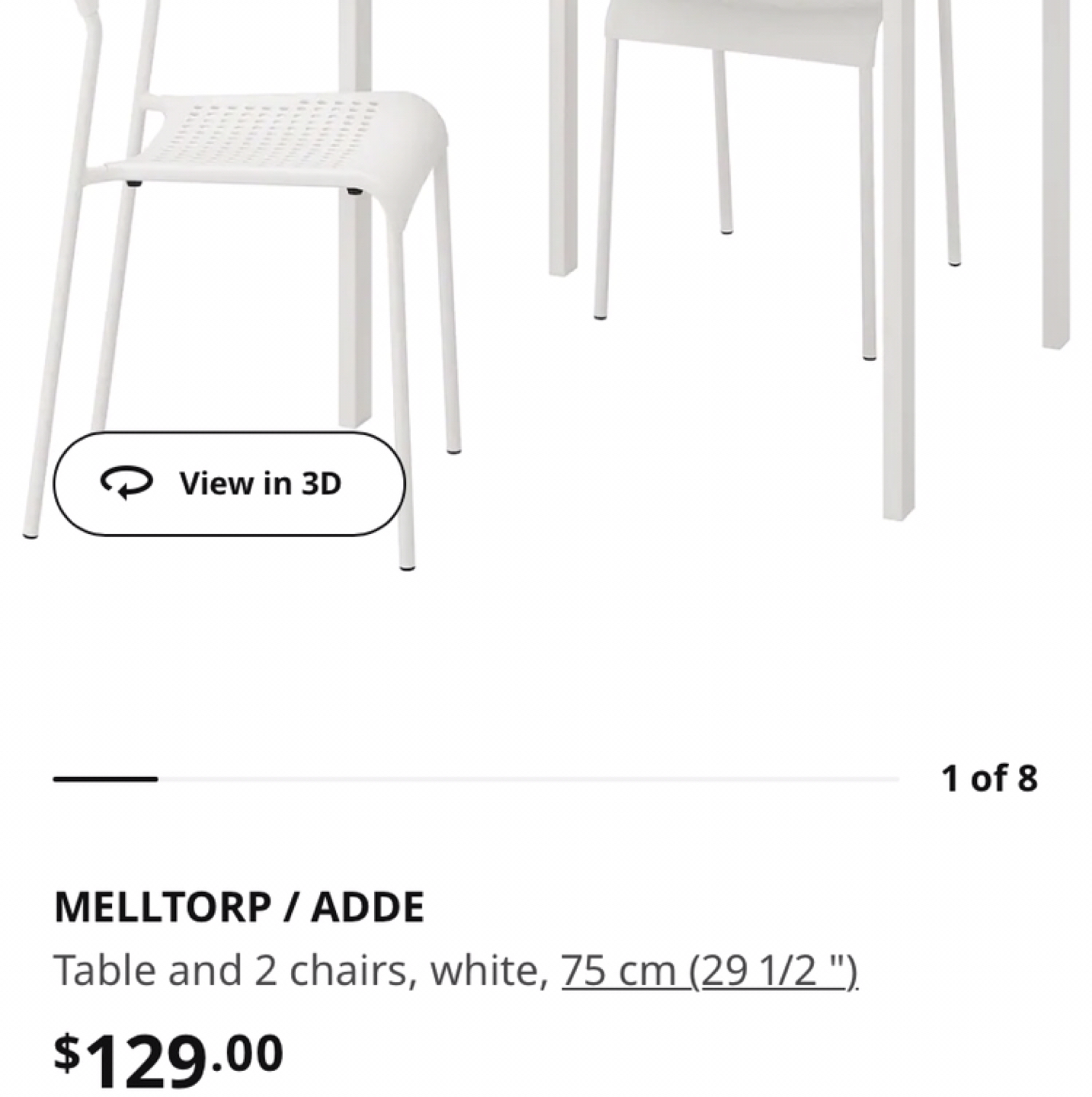Image resolution: width=1092 pixels, height=1097 pixels.
Task: Tap the 75 cm (29 1/2") size link
Action: (x=709, y=971)
